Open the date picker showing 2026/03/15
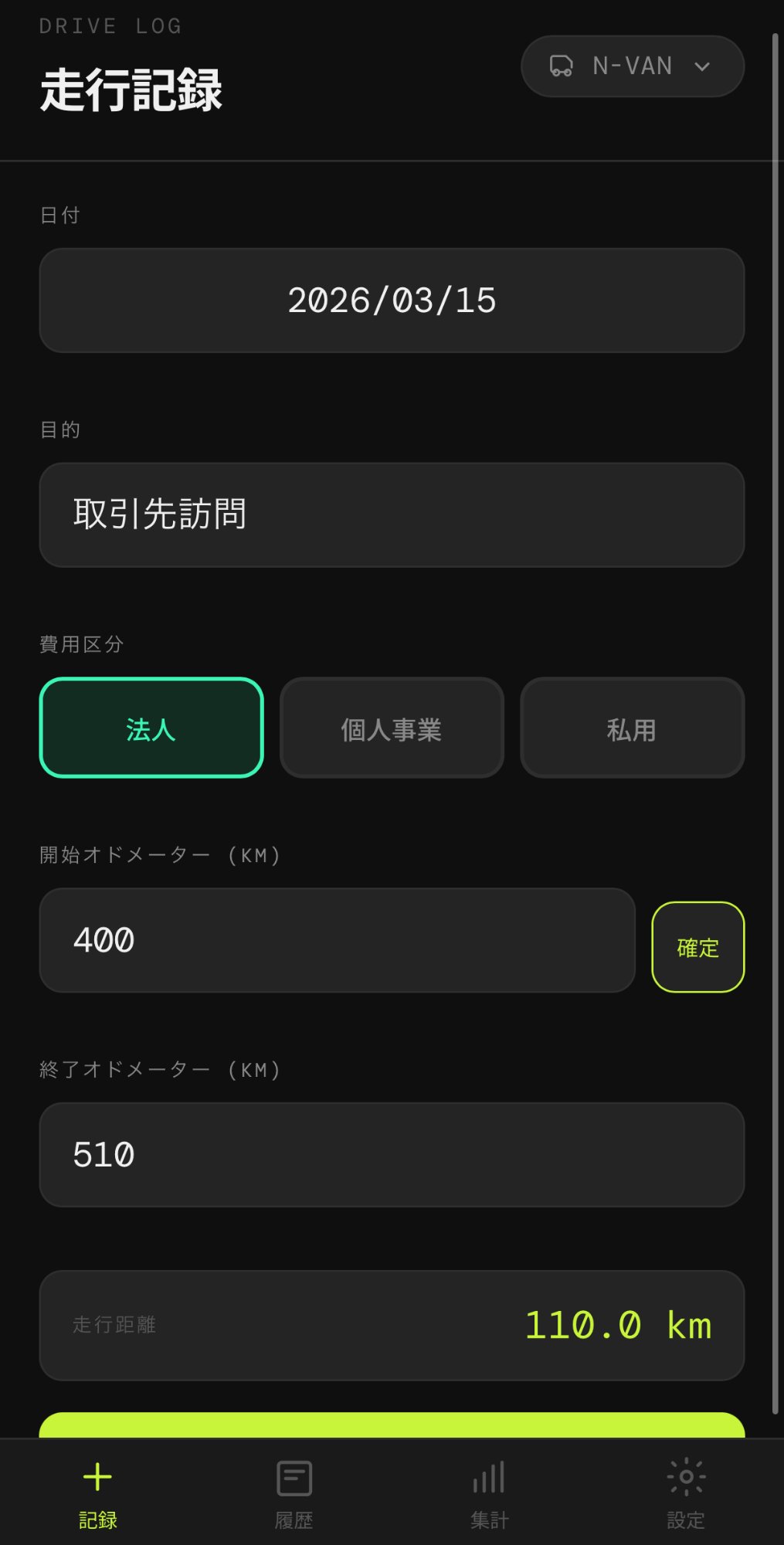Screen dimensions: 784x1545 (x=392, y=300)
